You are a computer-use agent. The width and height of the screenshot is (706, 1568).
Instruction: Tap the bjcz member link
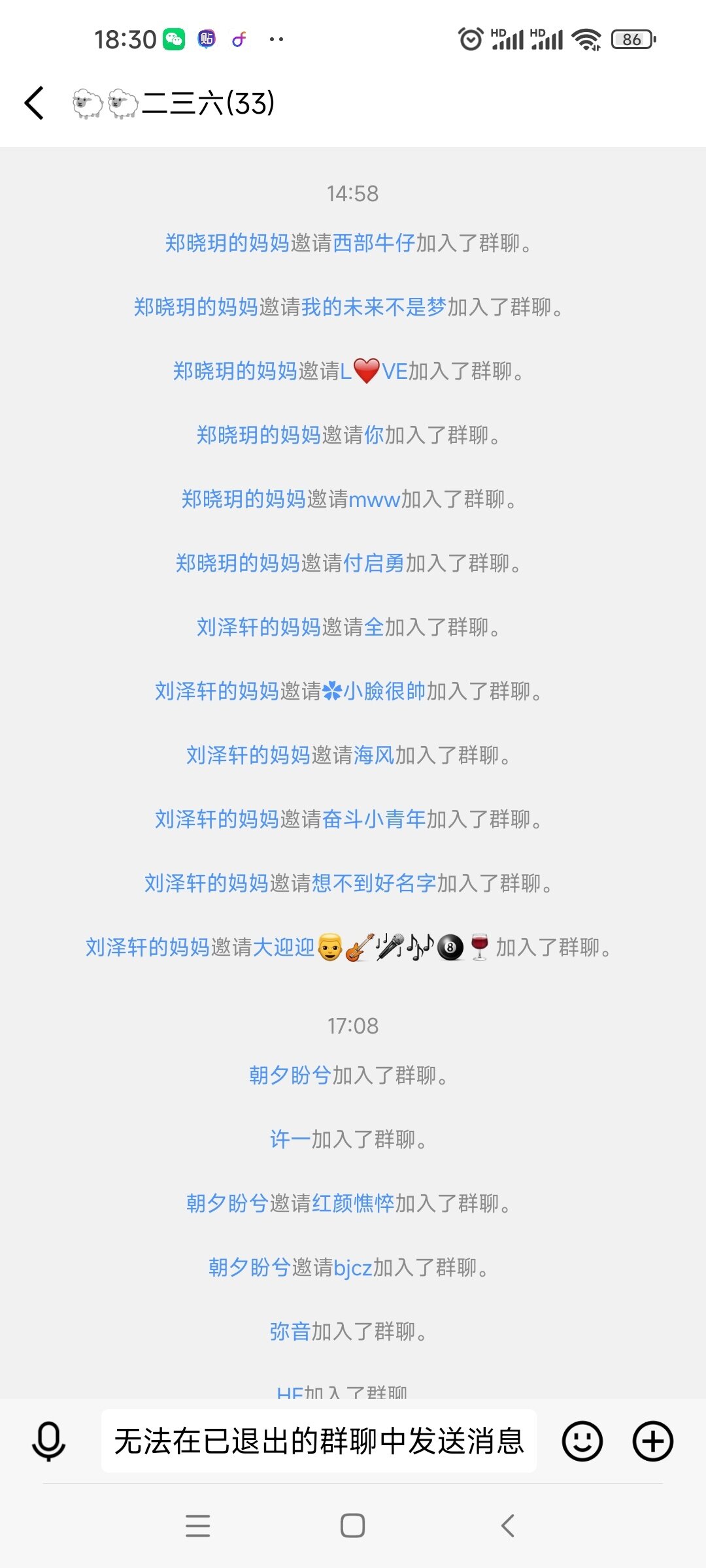click(x=352, y=1268)
